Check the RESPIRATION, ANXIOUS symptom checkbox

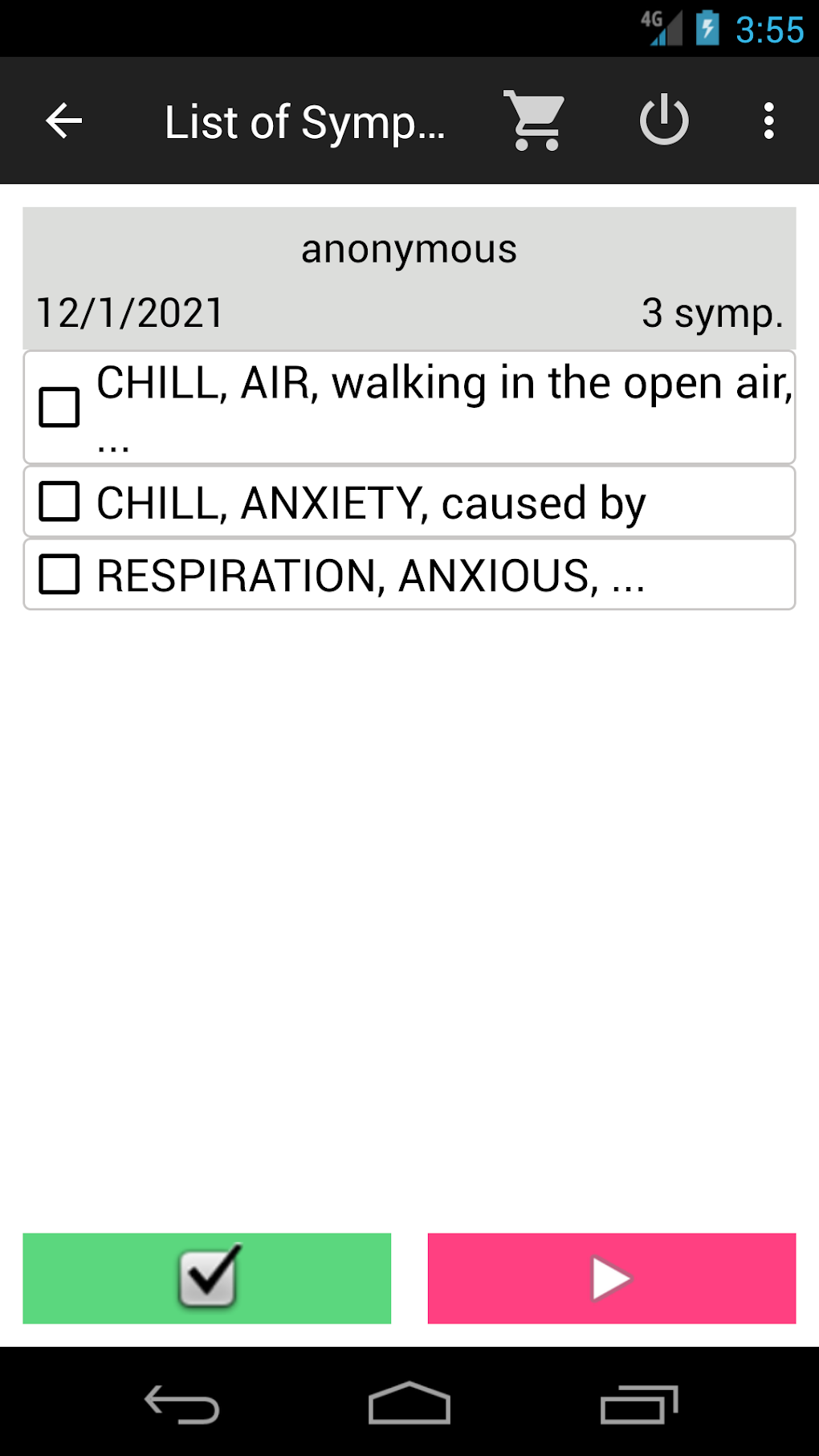(x=59, y=574)
